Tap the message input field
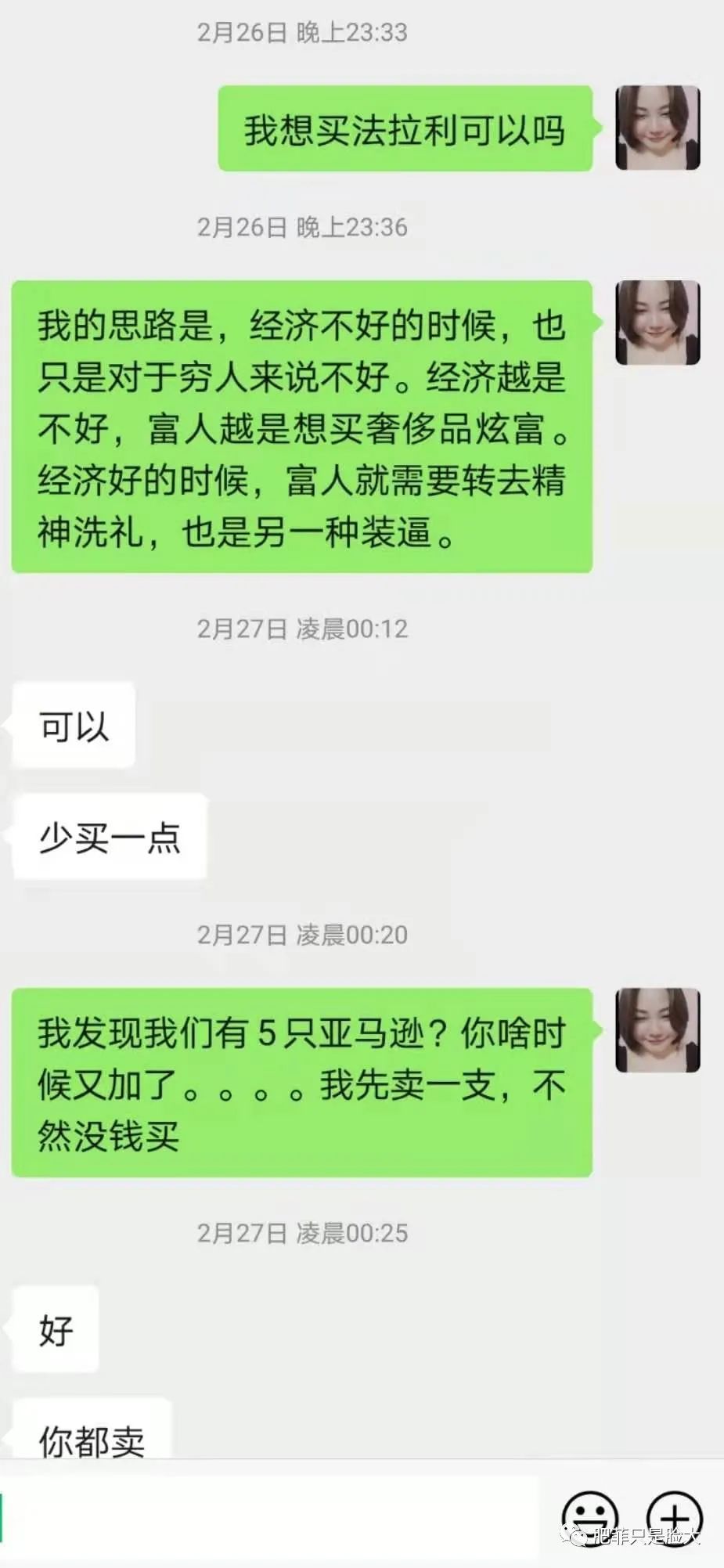The image size is (724, 1568). 274,1518
